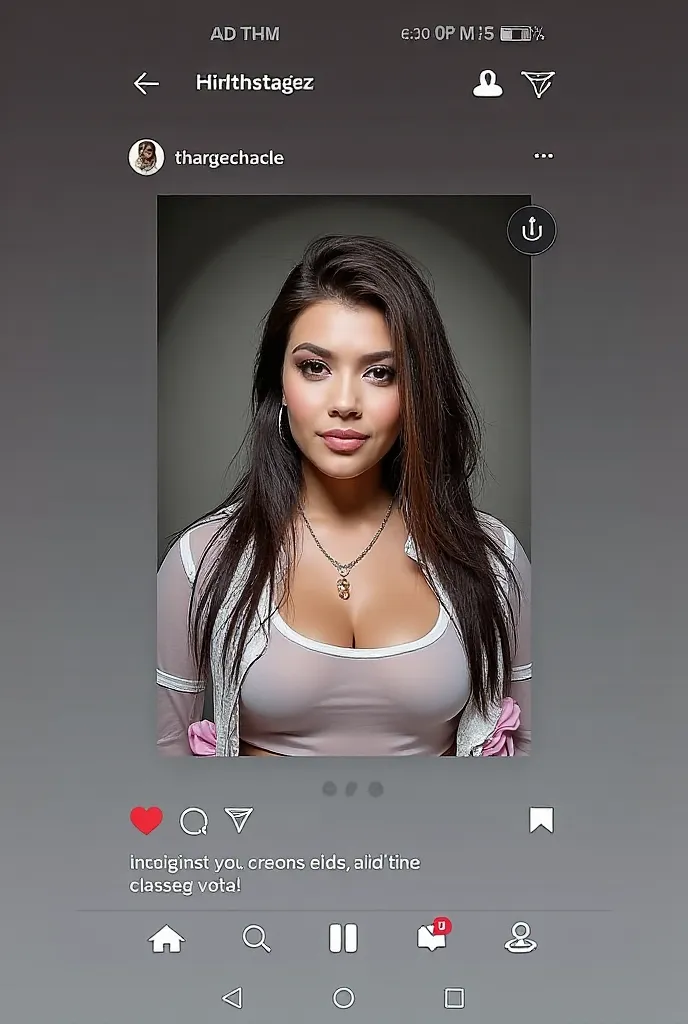
Task: Tap the system back triangle button
Action: 232,997
